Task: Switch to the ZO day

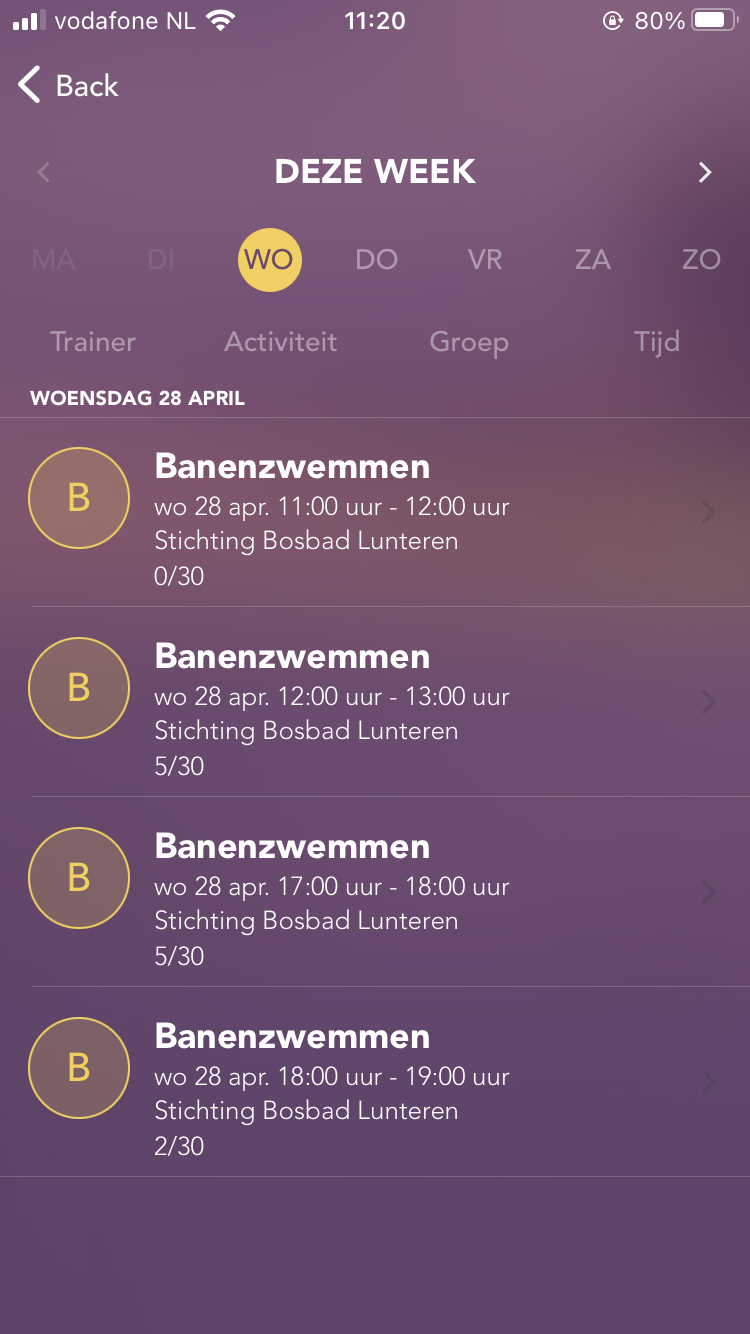Action: point(701,260)
